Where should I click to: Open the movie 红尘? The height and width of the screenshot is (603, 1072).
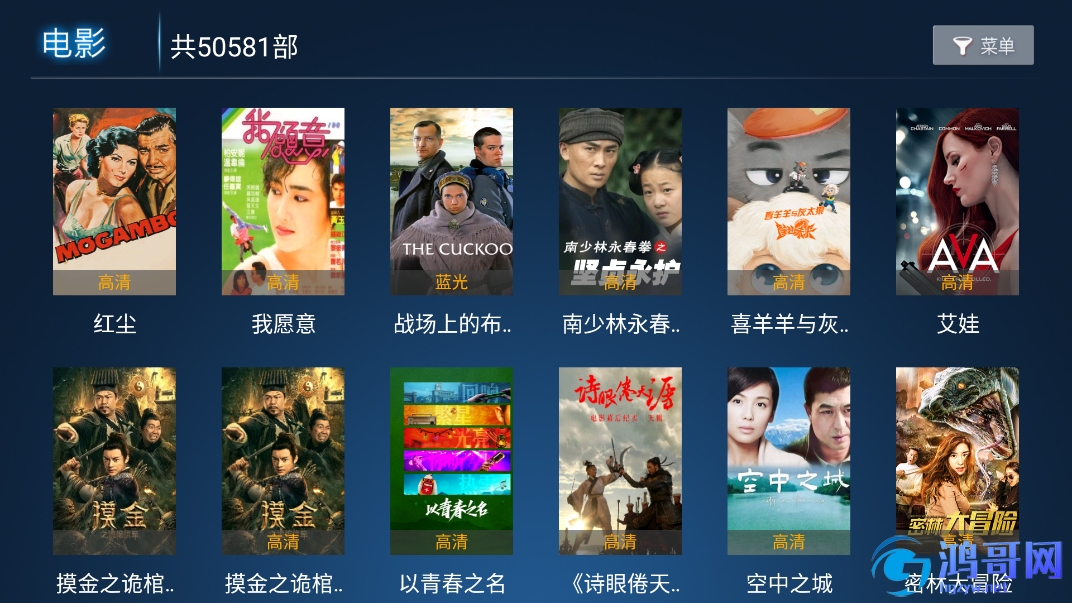point(114,201)
